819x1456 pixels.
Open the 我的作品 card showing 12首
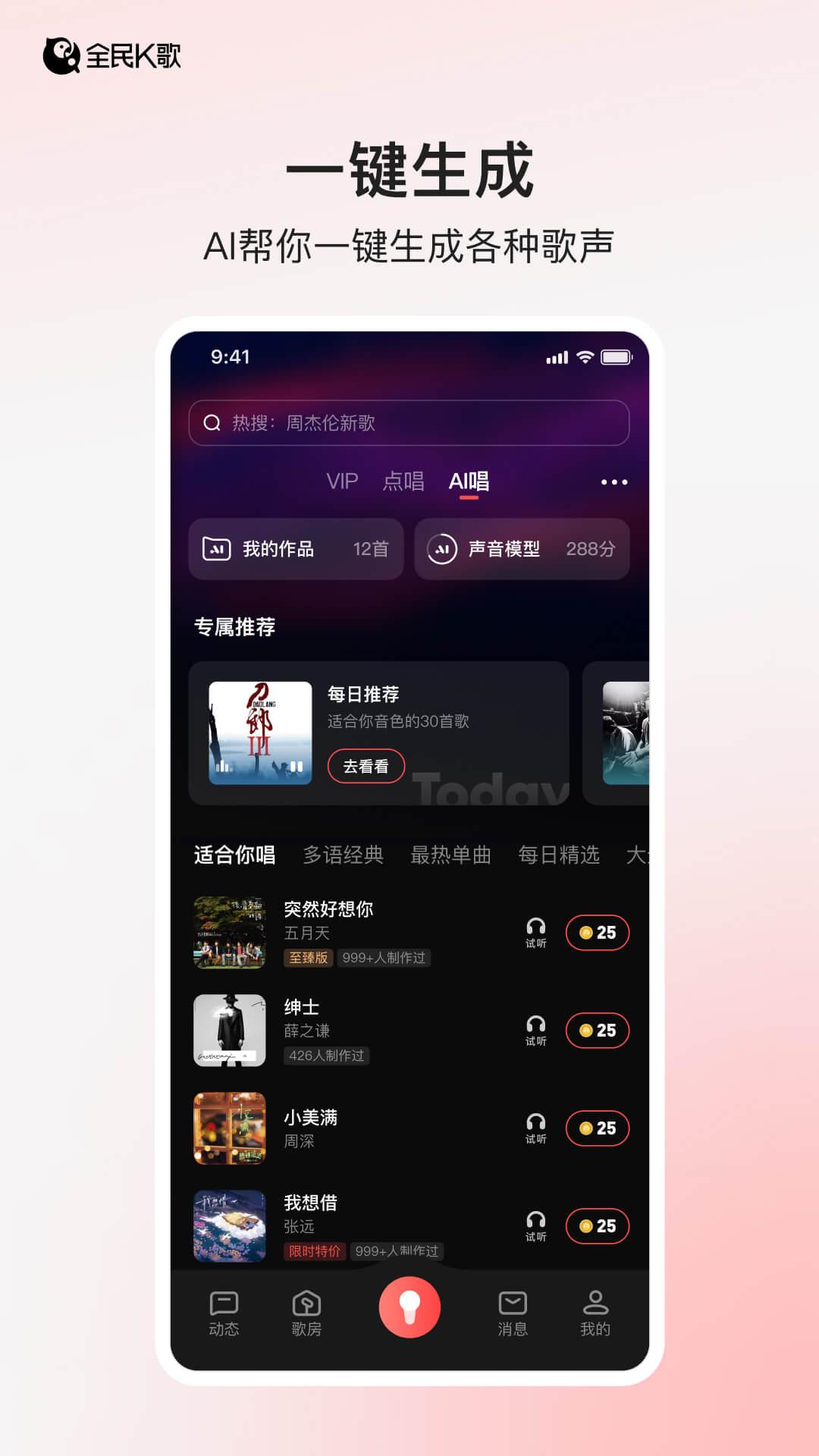(x=296, y=551)
